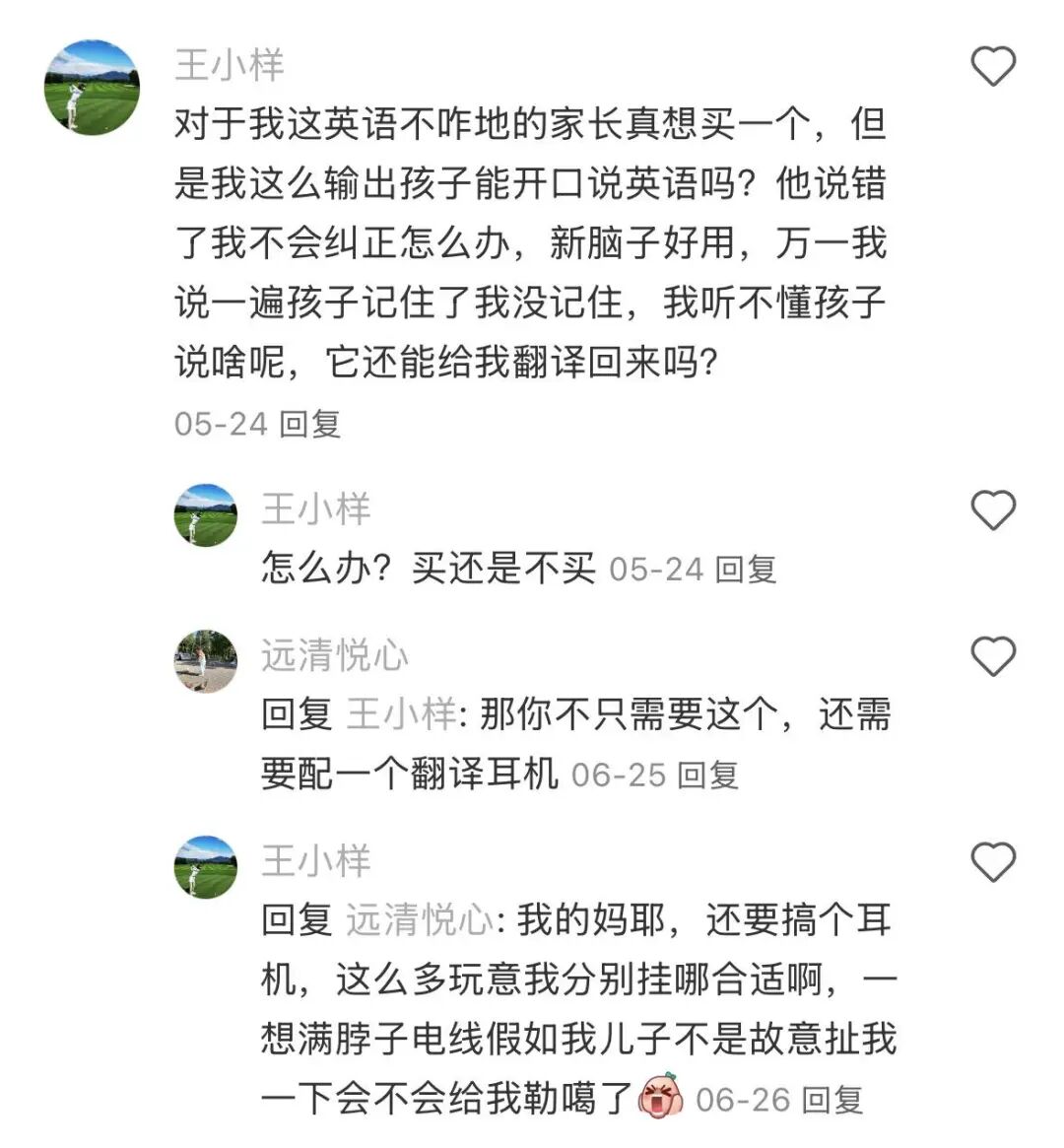The height and width of the screenshot is (1148, 1064).
Task: Like 远清悦心's reply about translation earphones
Action: coord(992,656)
